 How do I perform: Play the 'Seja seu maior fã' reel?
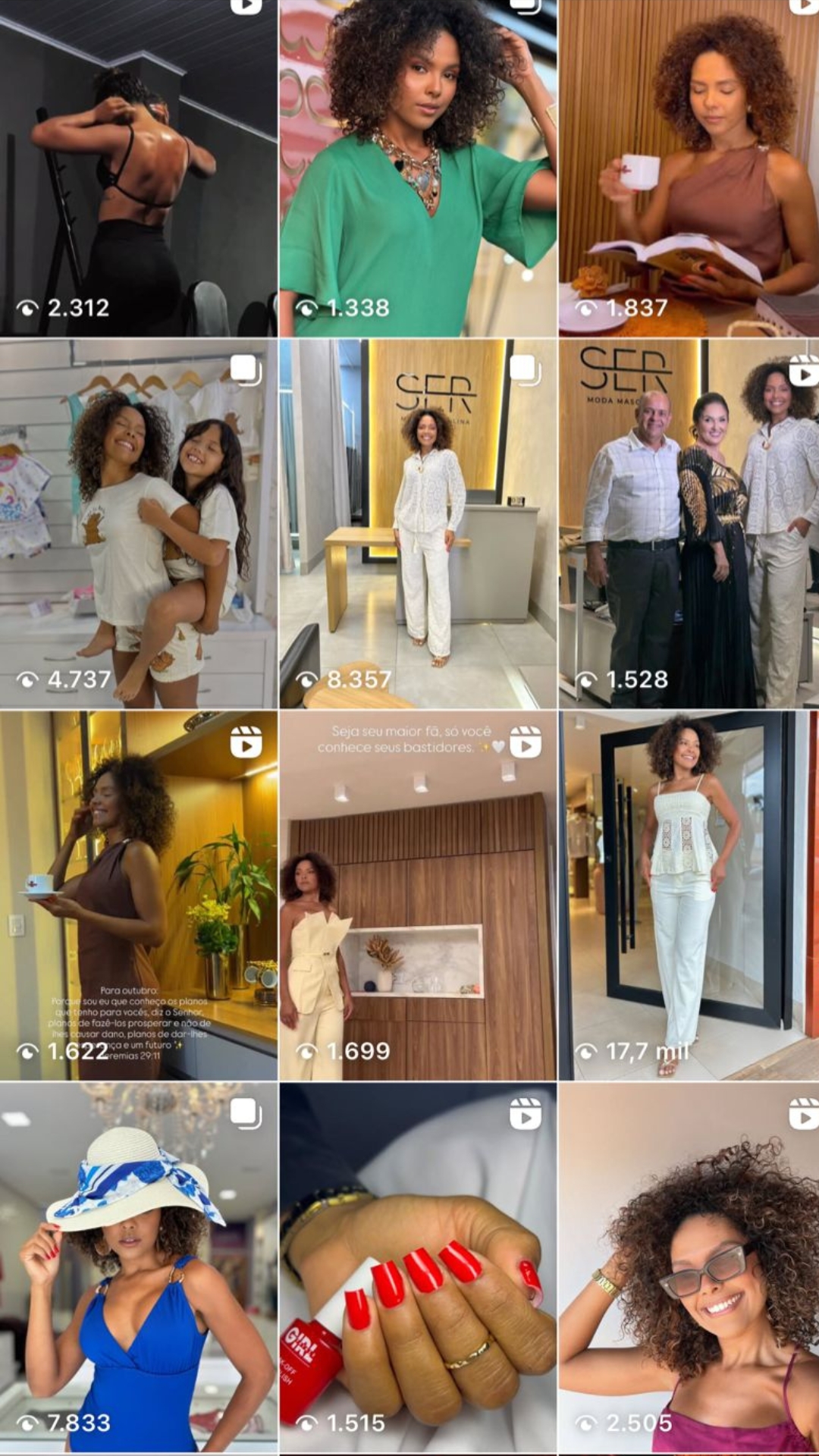[418, 895]
